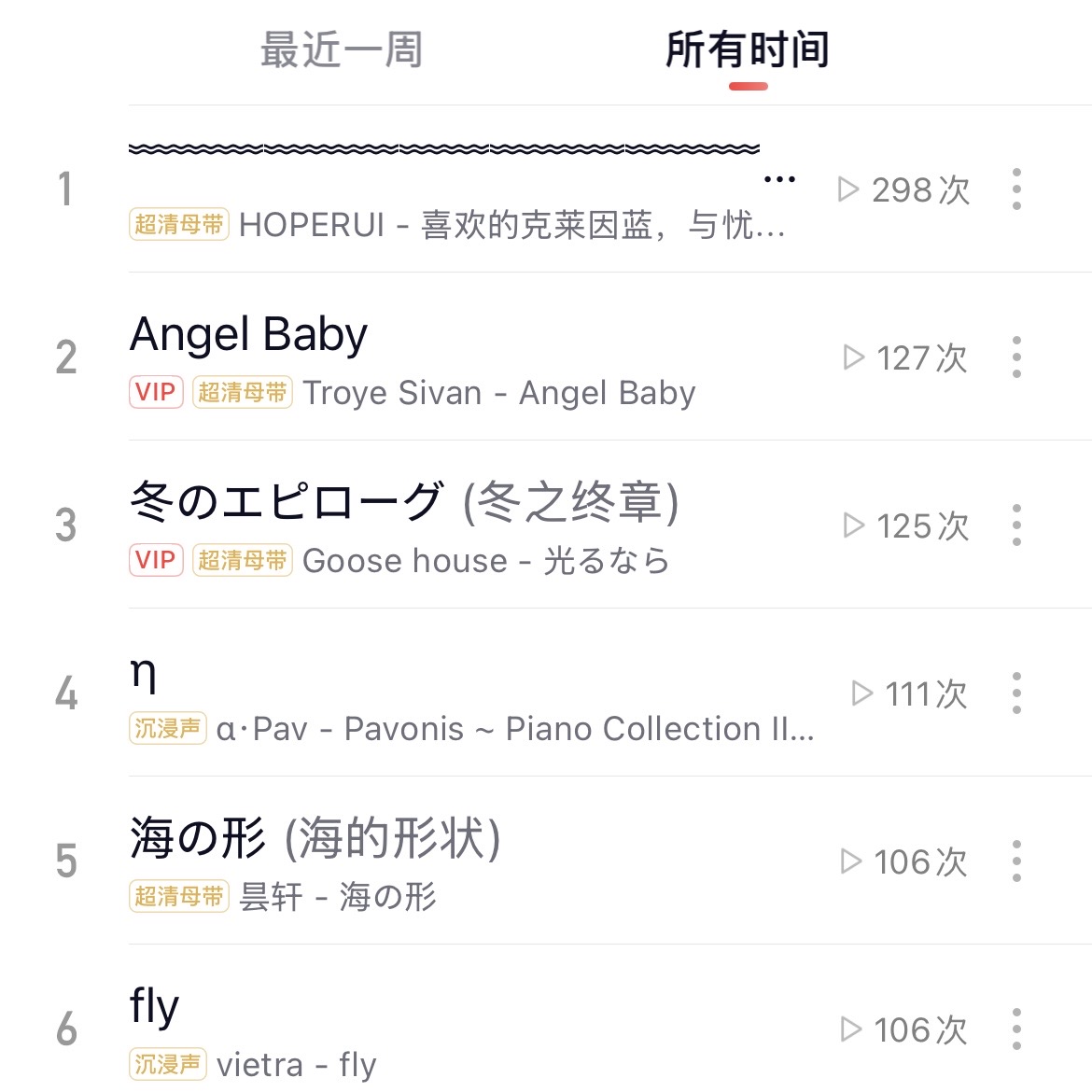Image resolution: width=1092 pixels, height=1092 pixels.
Task: Select the 所有时间 tab
Action: (x=748, y=50)
